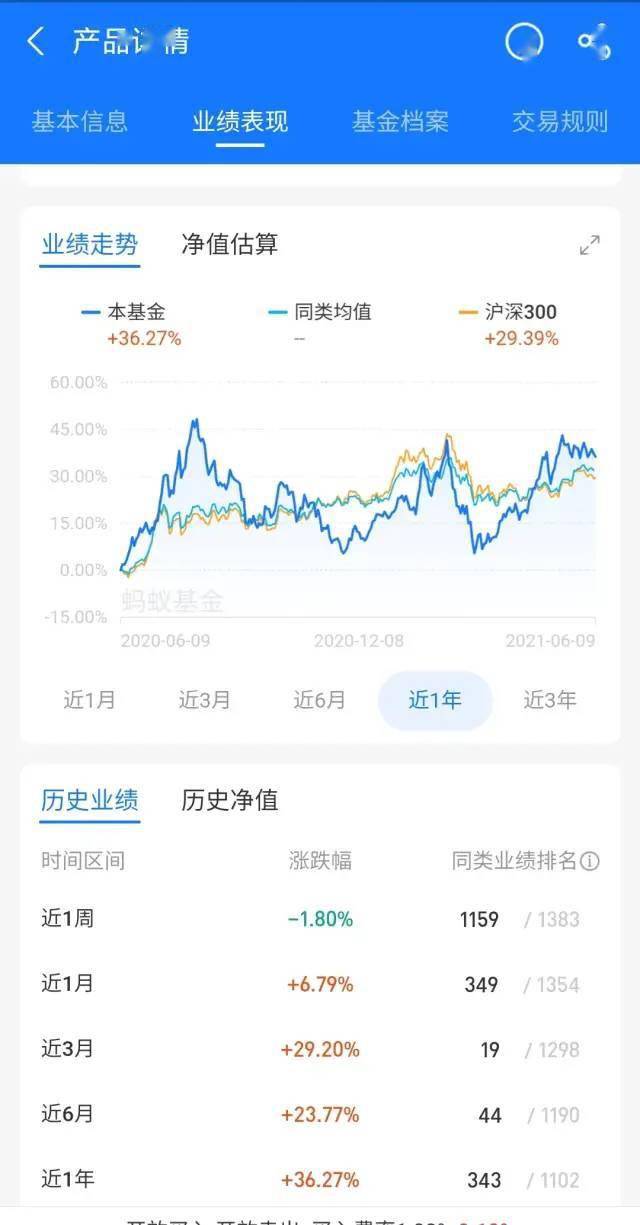Switch to 历史净值 tab
640x1225 pixels.
(230, 800)
